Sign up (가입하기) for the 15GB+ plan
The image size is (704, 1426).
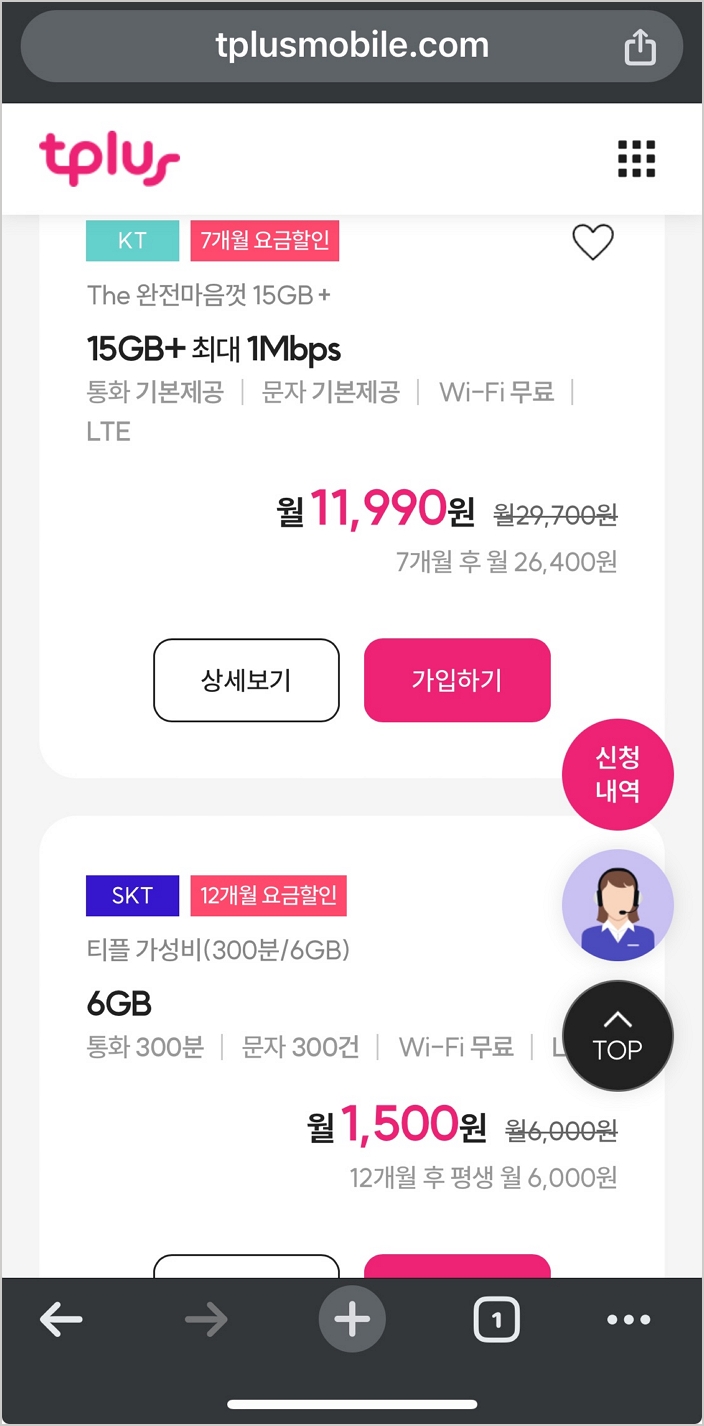click(457, 681)
